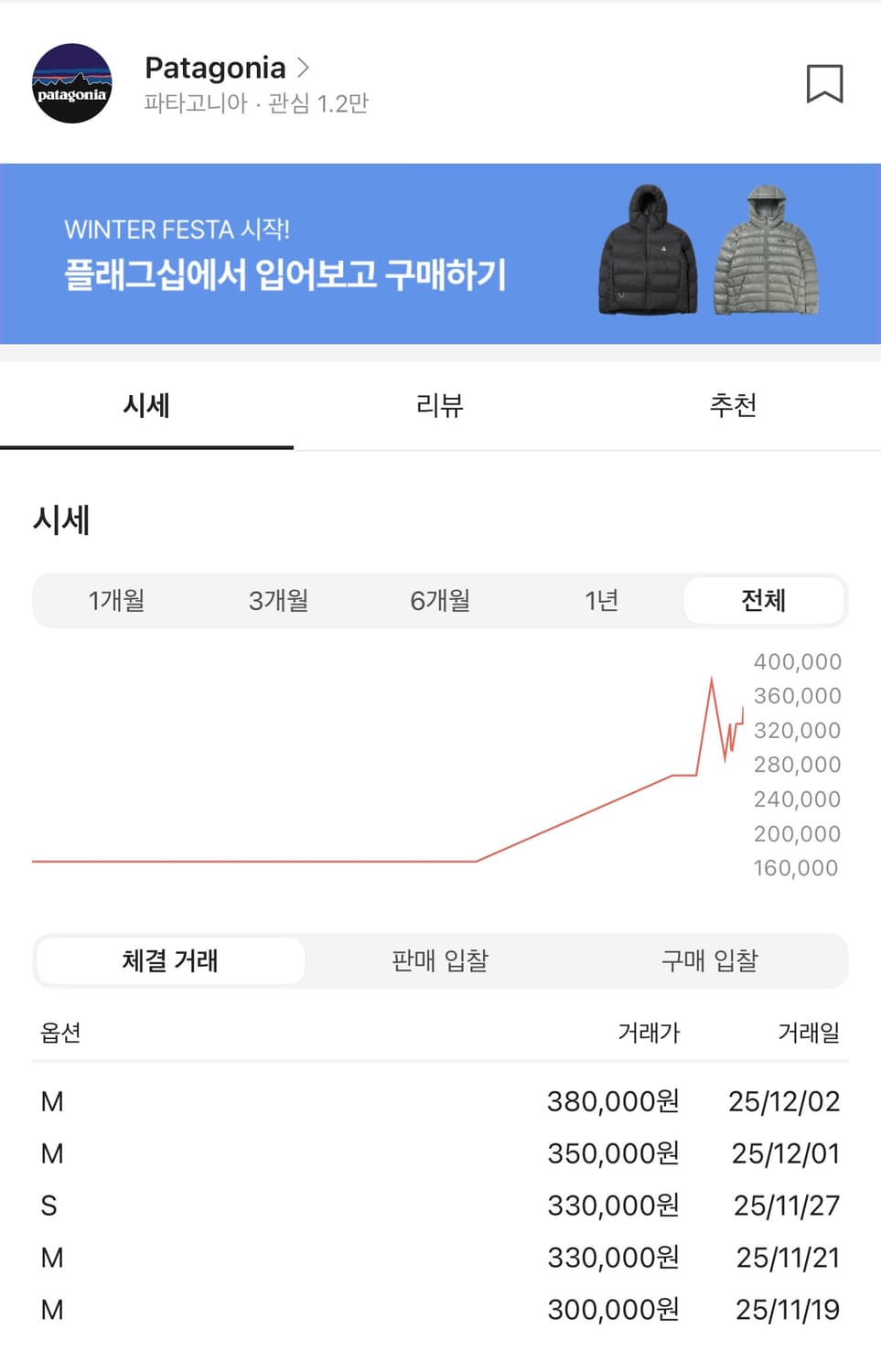Open the 380,000원 trade from 25/12/02
Screen dimensions: 881x1372
(439, 1101)
